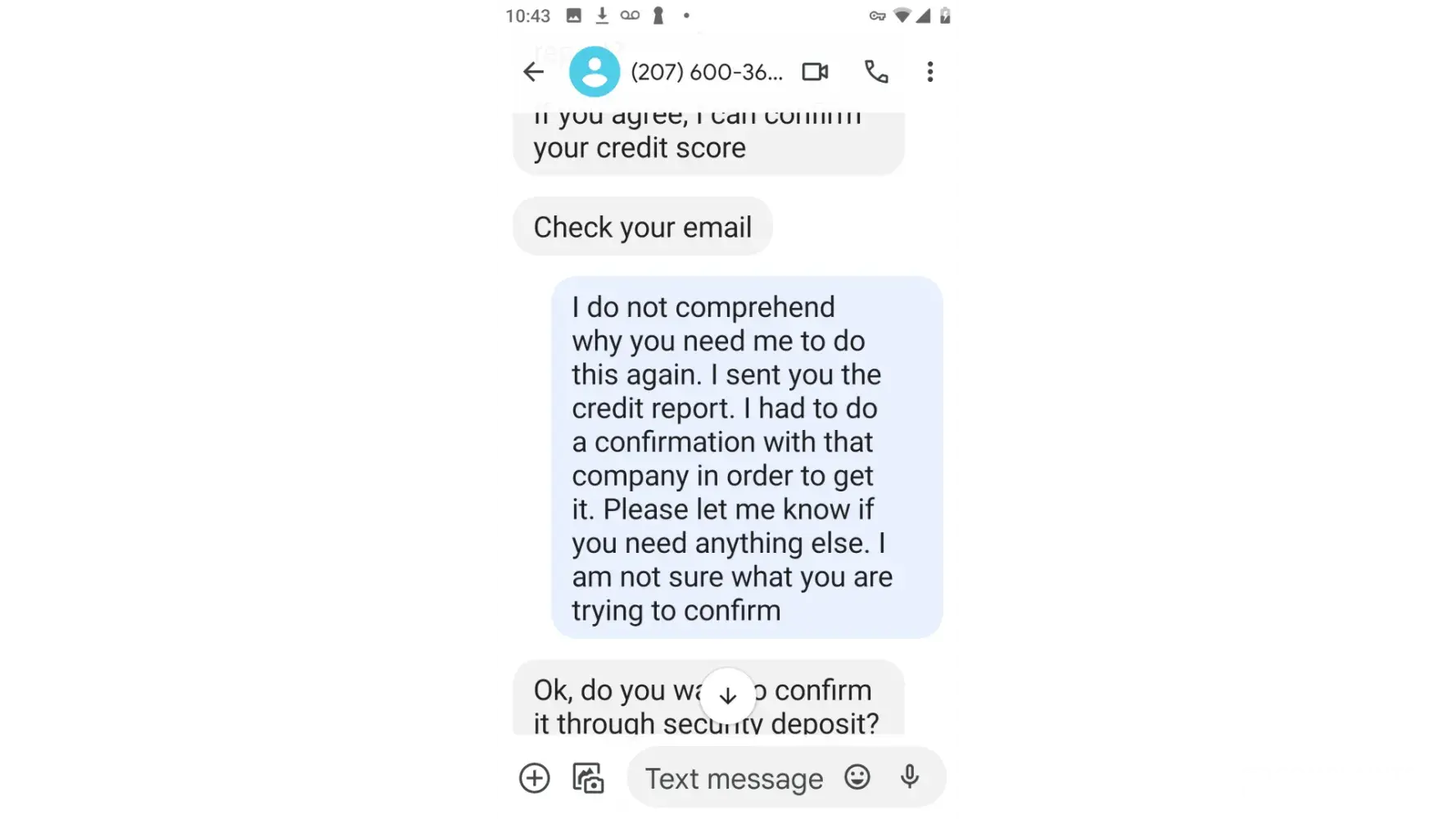
Task: Open the emoji picker
Action: [857, 776]
